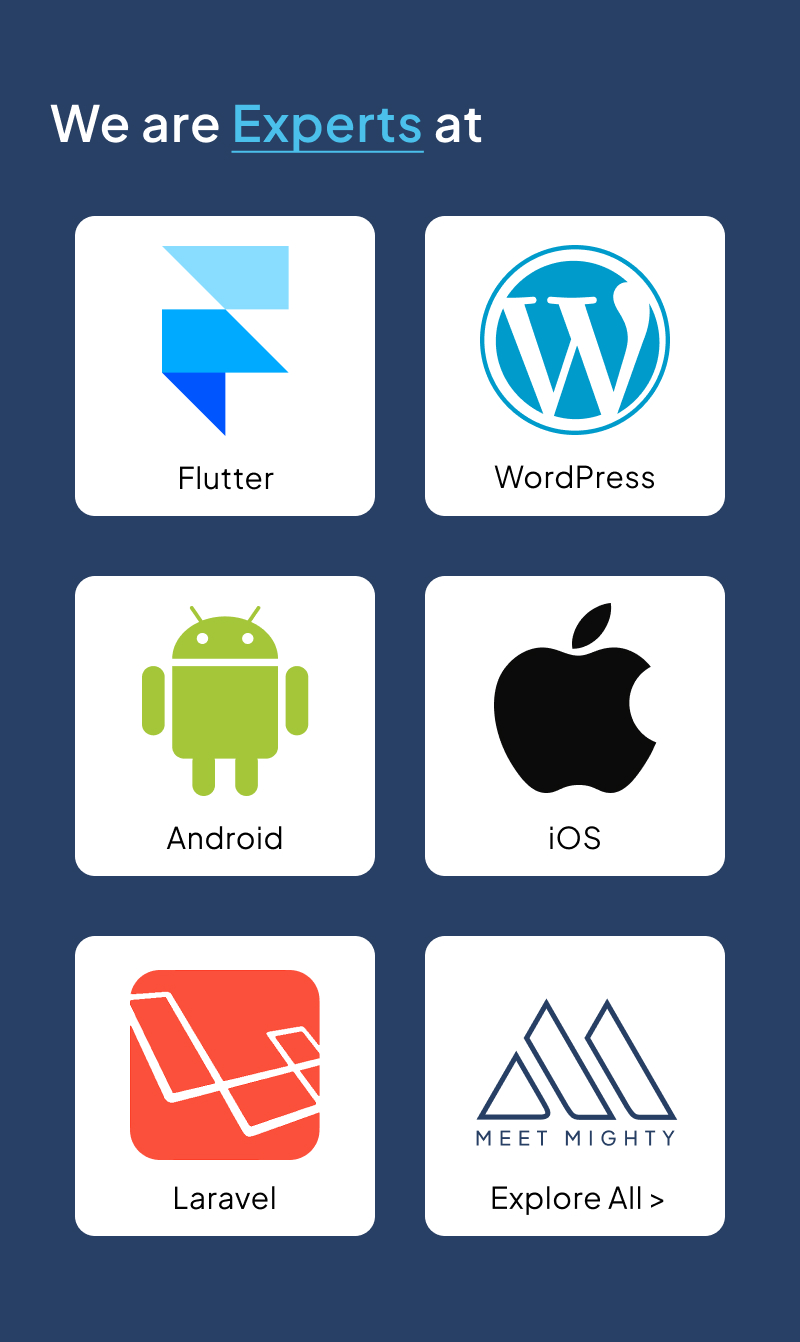Open the Android card
Viewport: 800px width, 1342px height.
coord(225,726)
